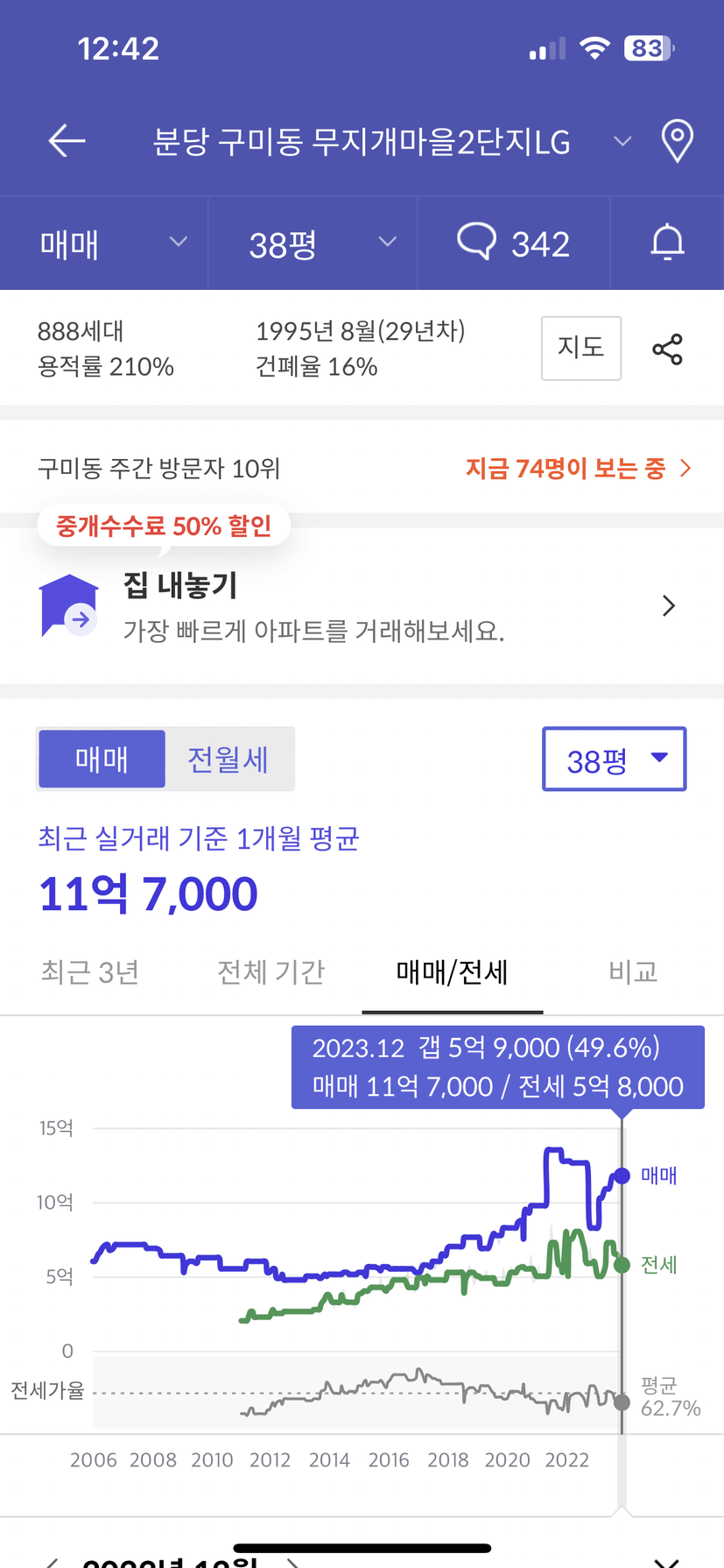This screenshot has width=724, height=1568.
Task: Switch to the 비교 tab
Action: 633,971
